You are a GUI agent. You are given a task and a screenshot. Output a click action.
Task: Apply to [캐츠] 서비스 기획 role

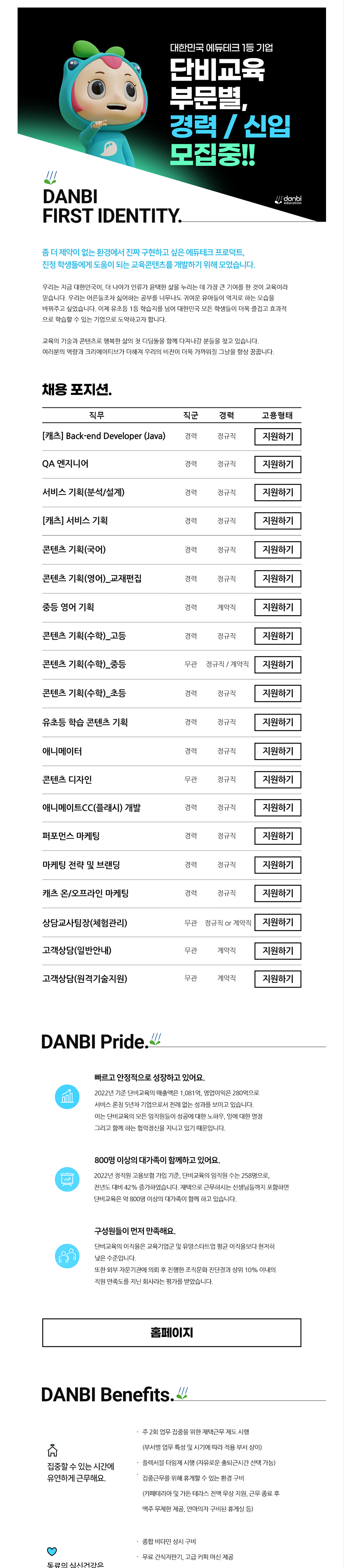tap(278, 521)
